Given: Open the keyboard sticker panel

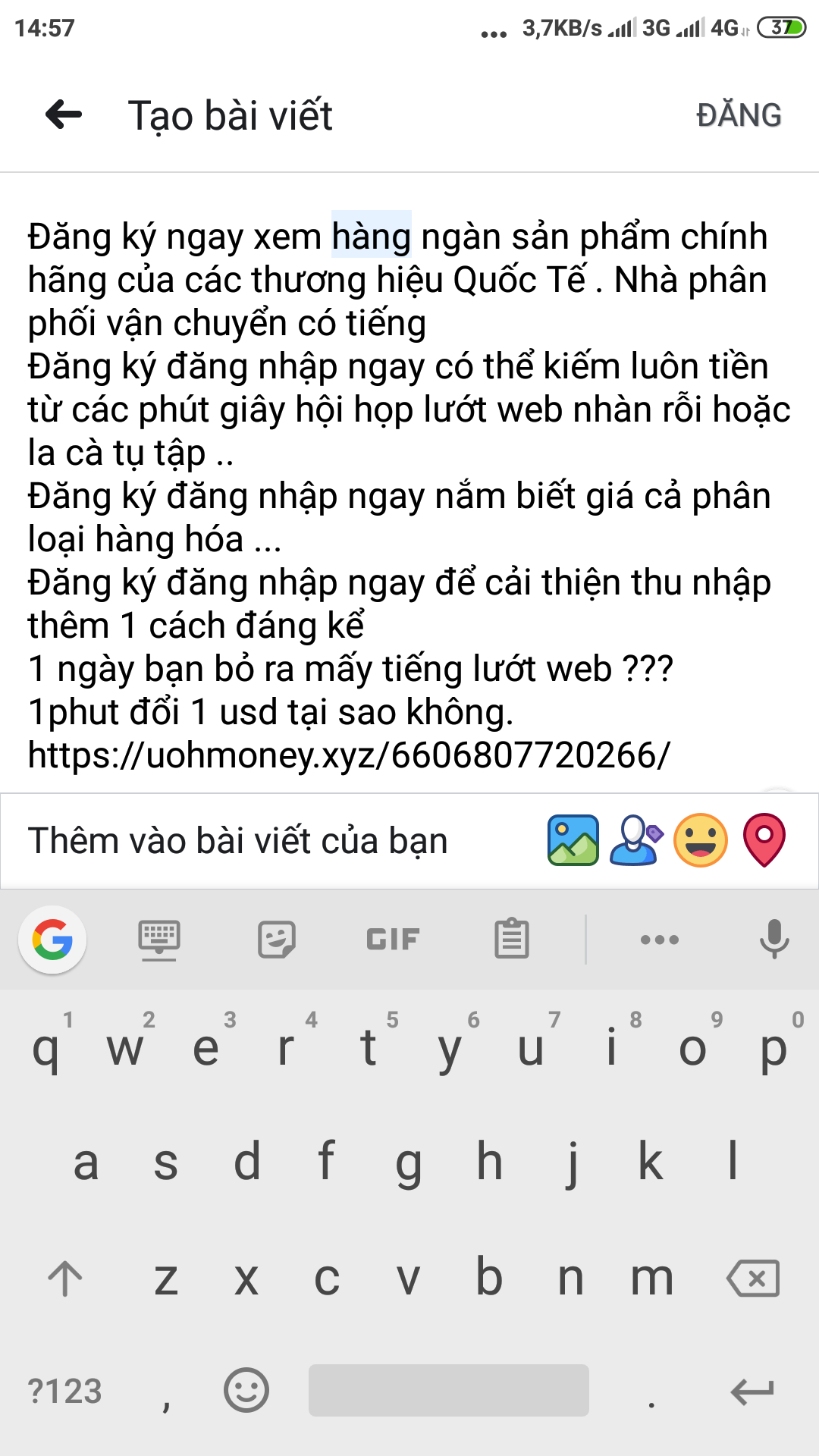Looking at the screenshot, I should (276, 940).
